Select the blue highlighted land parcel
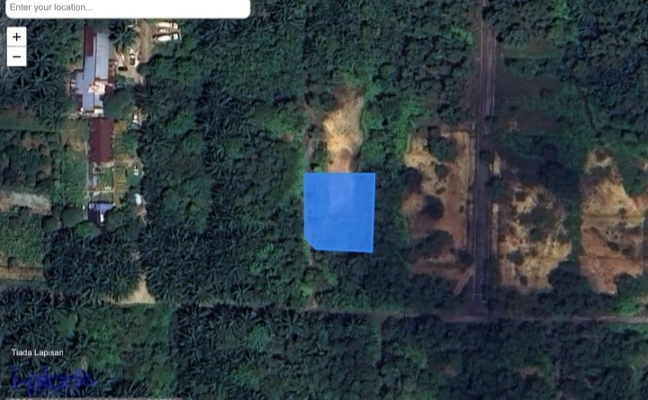Image resolution: width=648 pixels, height=400 pixels. 339,212
